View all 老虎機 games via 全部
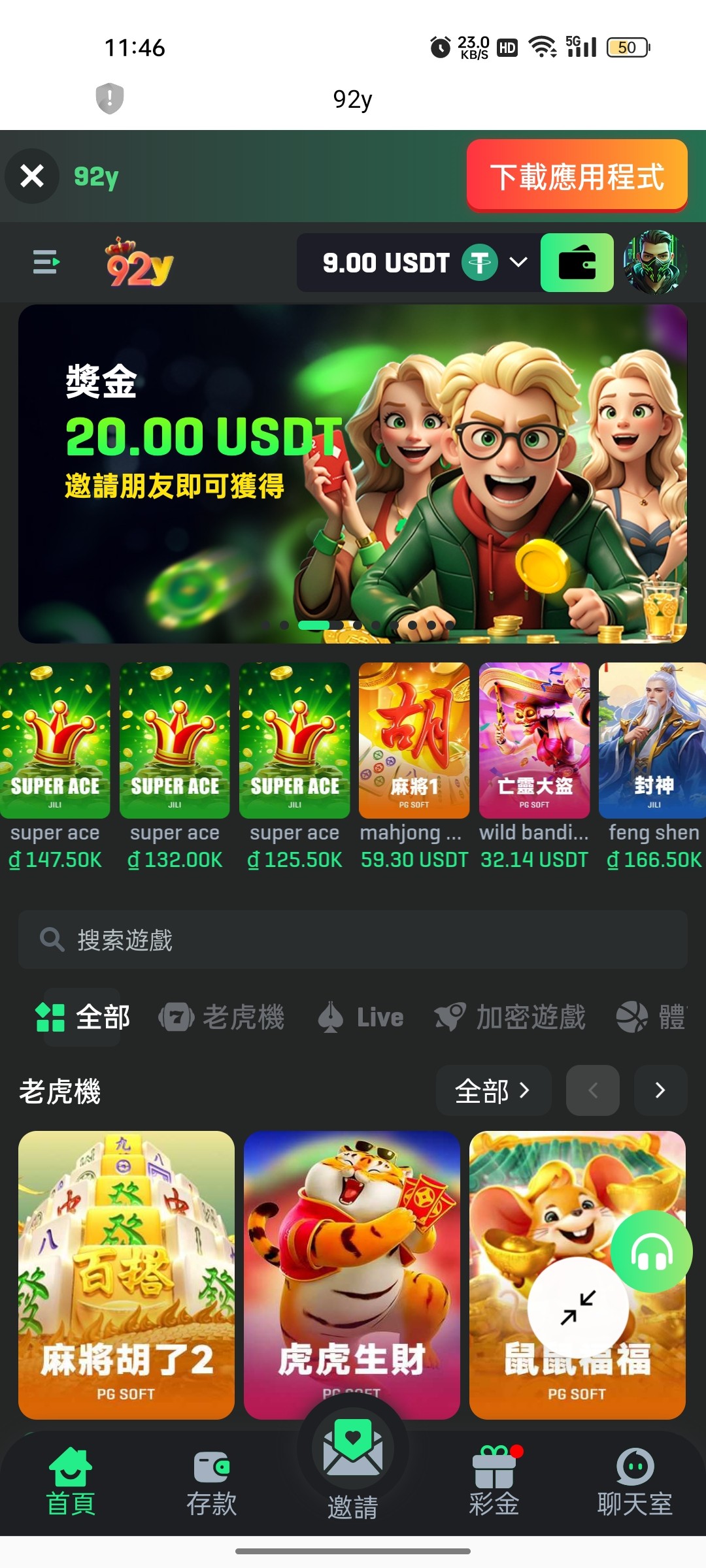 coord(493,1090)
